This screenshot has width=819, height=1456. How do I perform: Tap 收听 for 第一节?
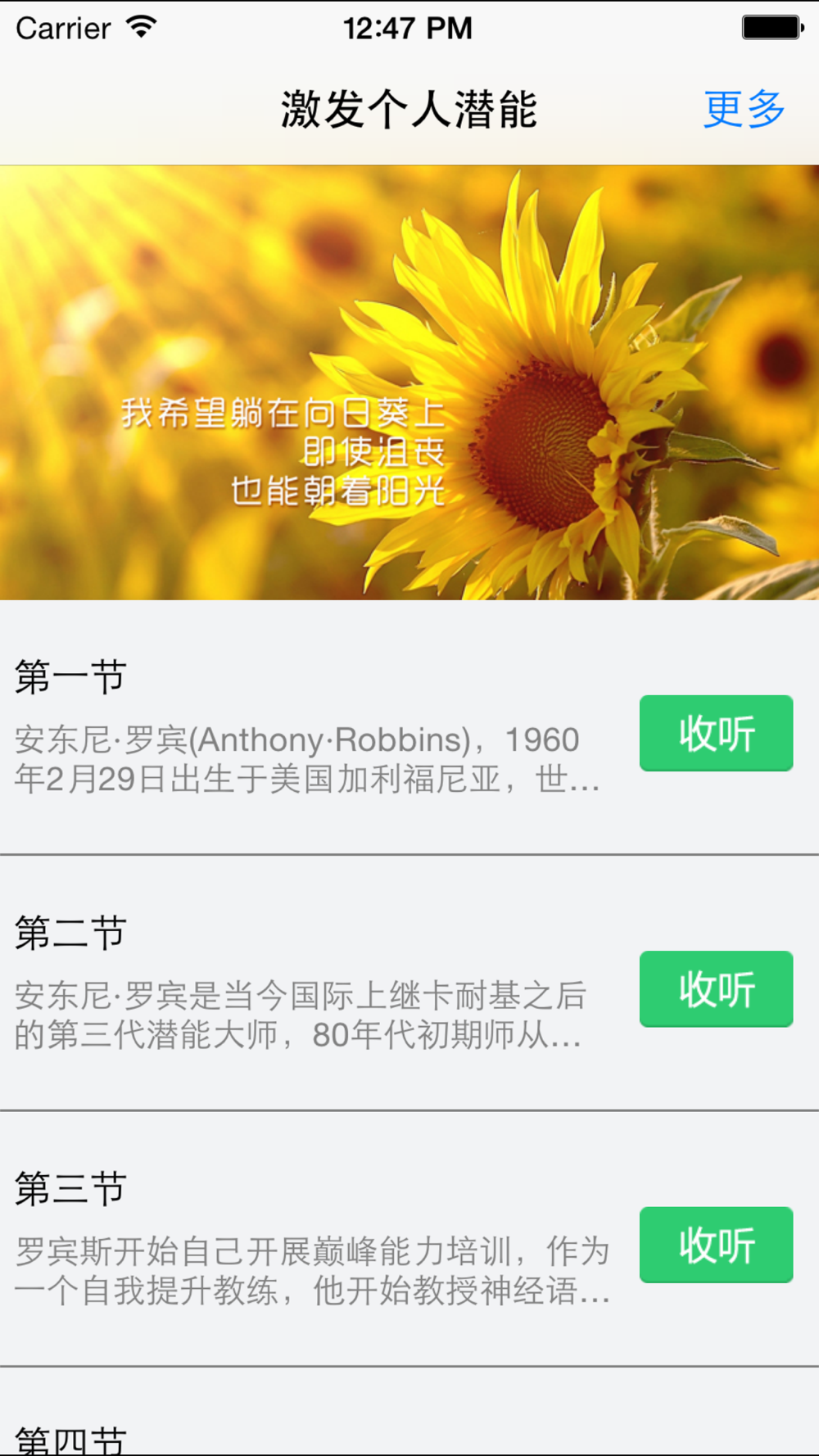coord(716,733)
